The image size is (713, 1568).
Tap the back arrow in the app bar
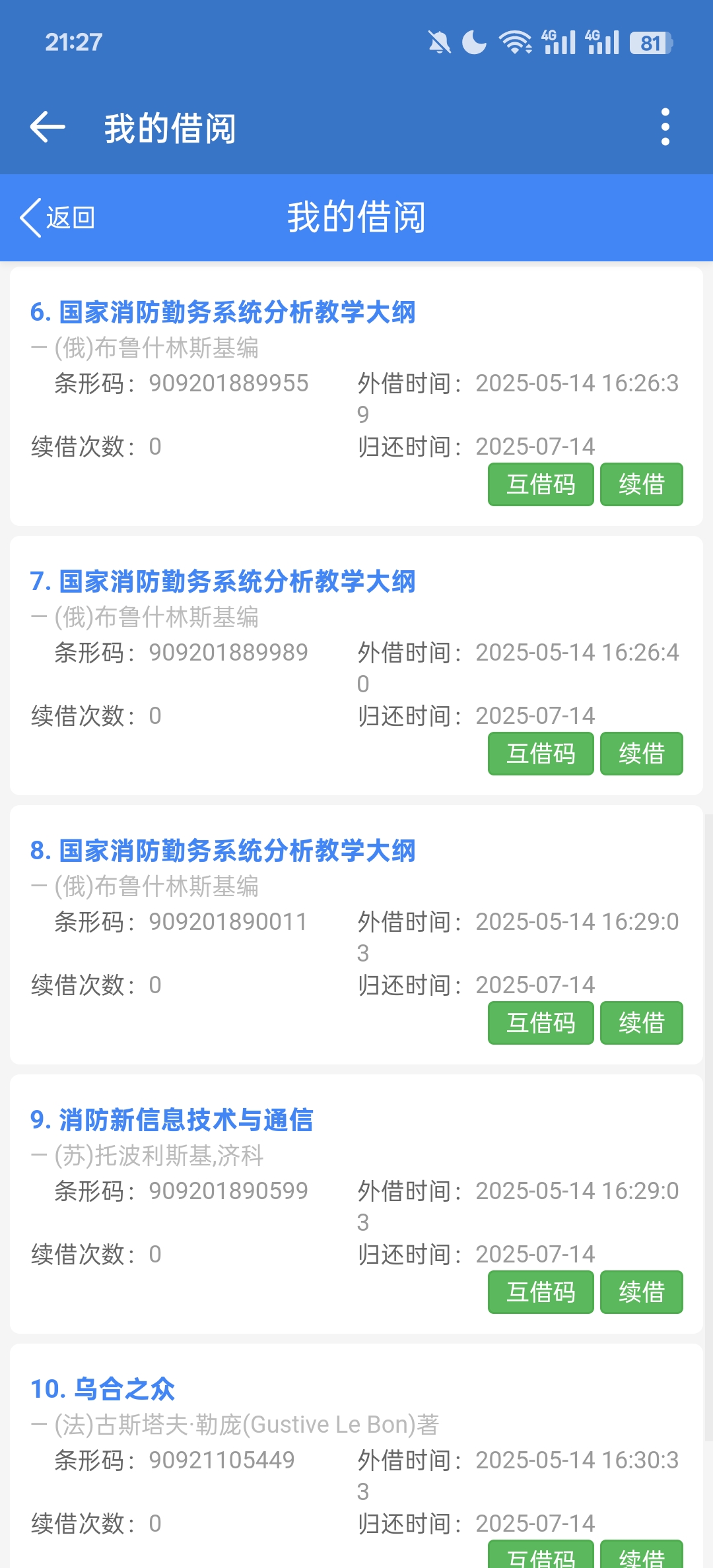tap(48, 127)
